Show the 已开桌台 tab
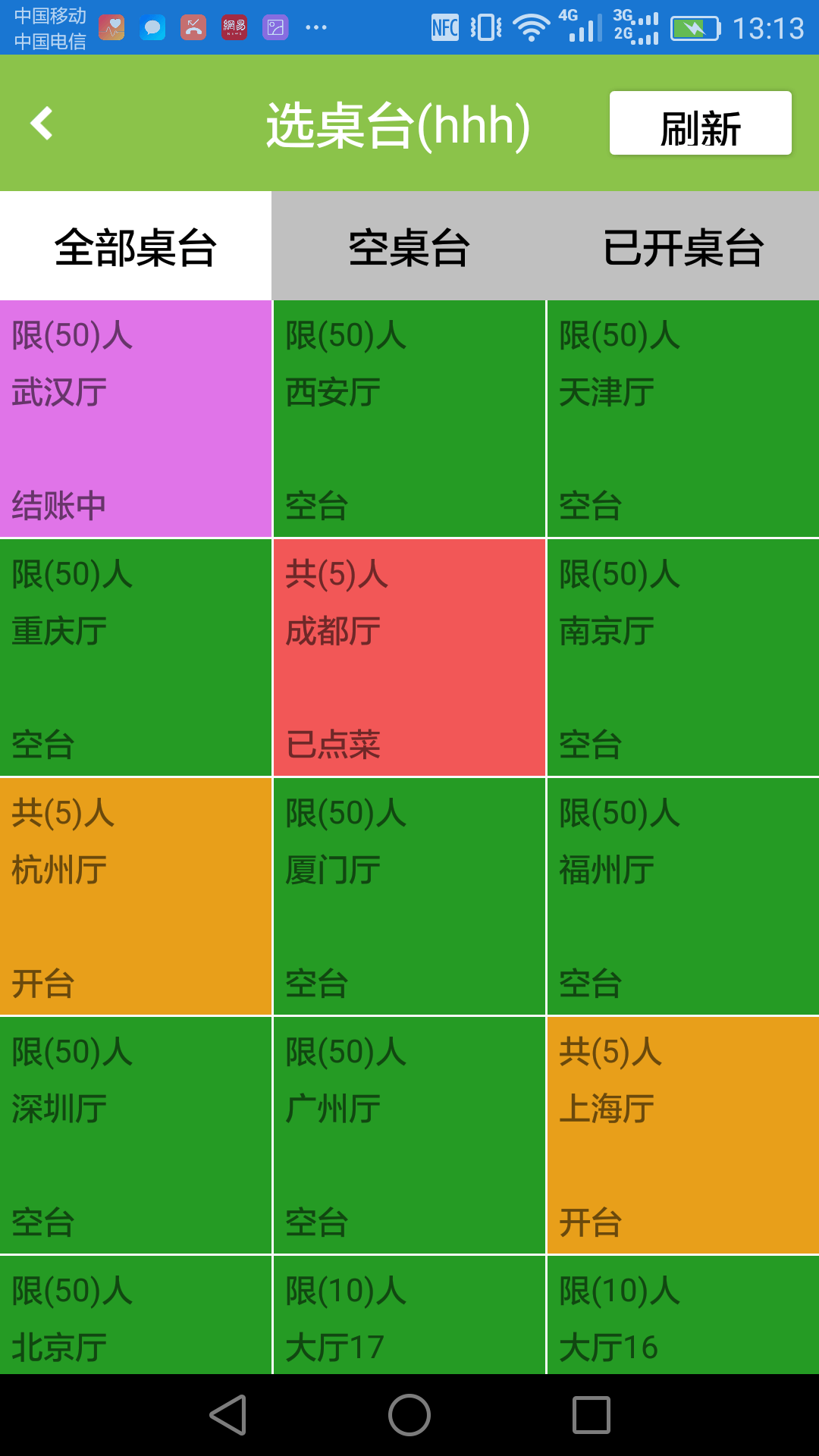Image resolution: width=819 pixels, height=1456 pixels. tap(682, 246)
